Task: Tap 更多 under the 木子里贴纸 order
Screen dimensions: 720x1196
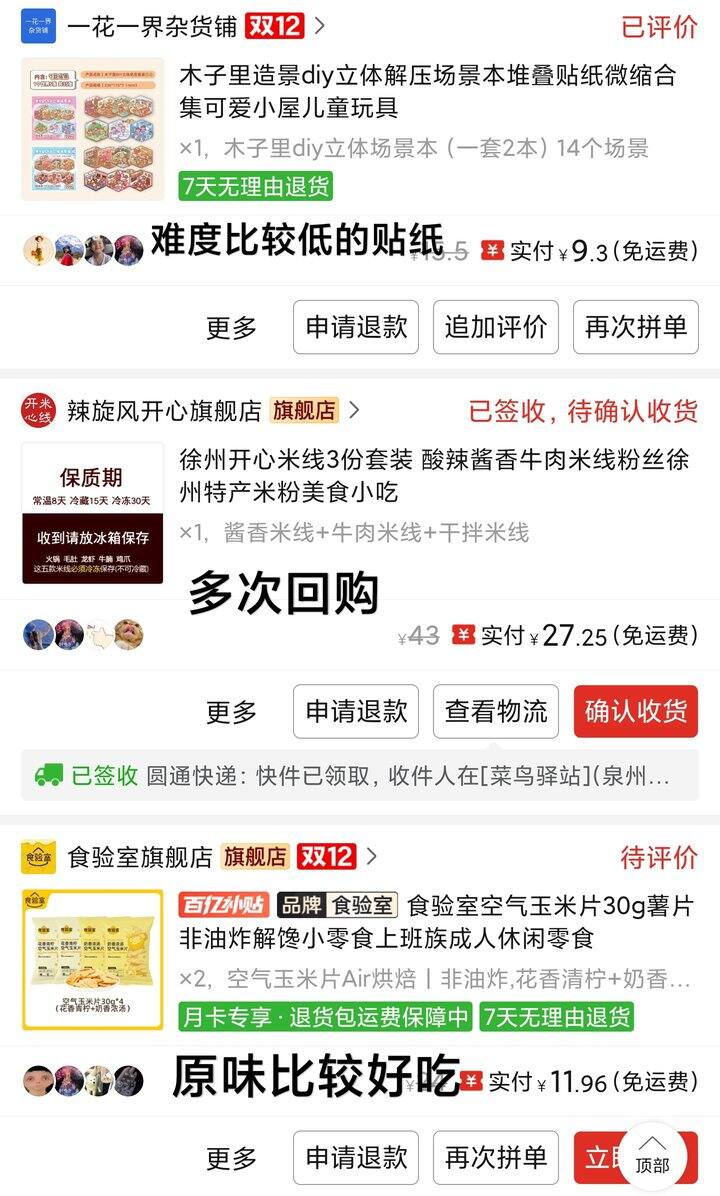Action: (x=231, y=327)
